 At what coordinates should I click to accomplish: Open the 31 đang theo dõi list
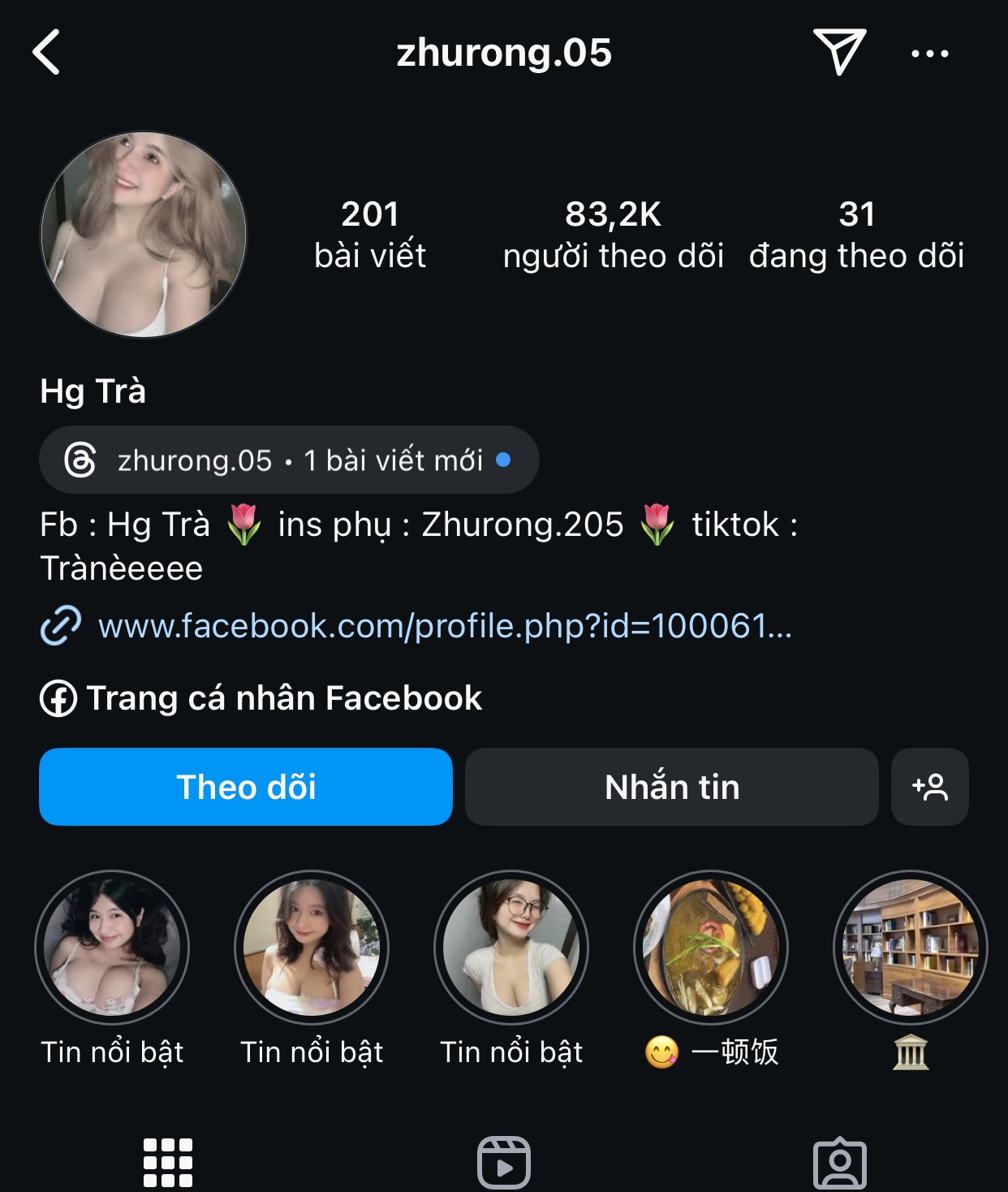point(856,235)
